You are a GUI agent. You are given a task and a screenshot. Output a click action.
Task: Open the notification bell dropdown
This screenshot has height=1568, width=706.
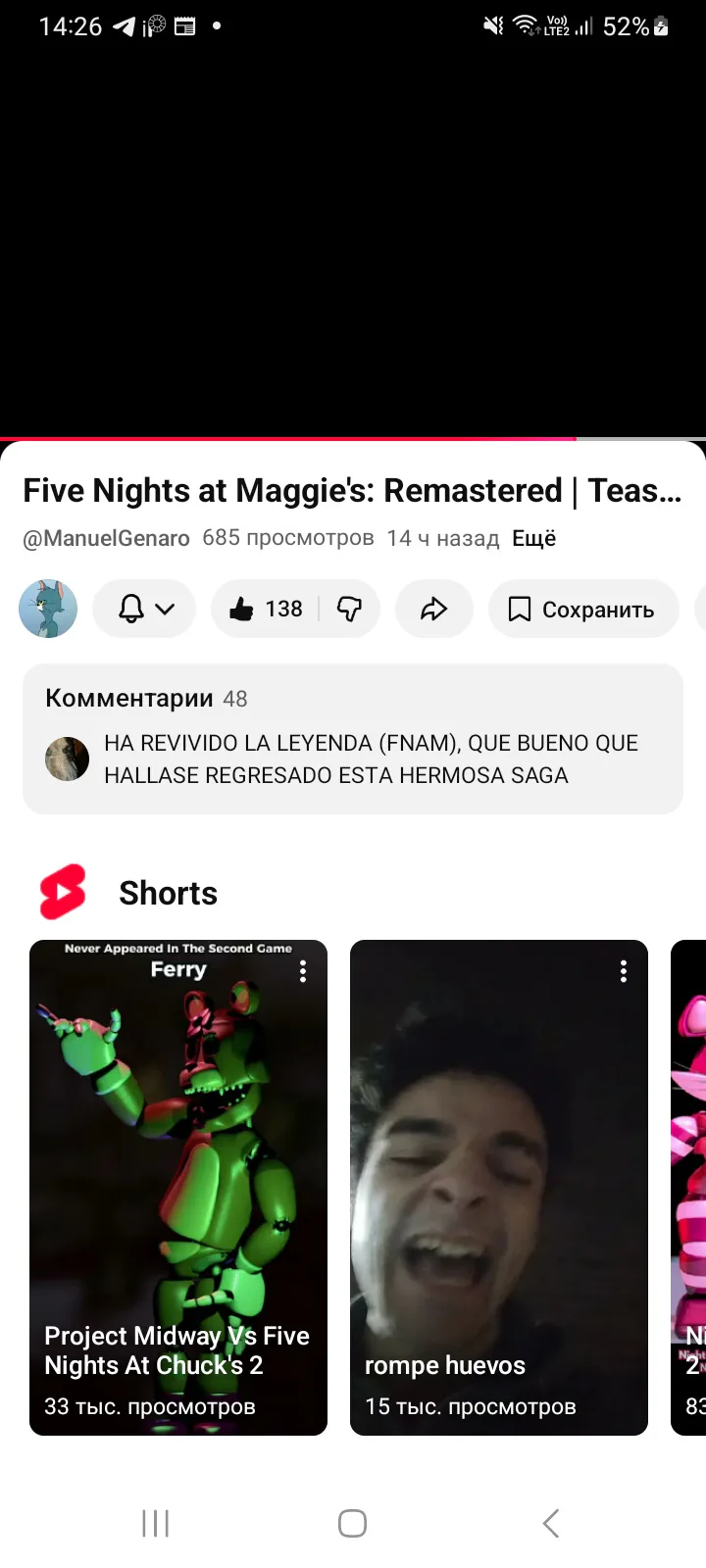point(145,609)
